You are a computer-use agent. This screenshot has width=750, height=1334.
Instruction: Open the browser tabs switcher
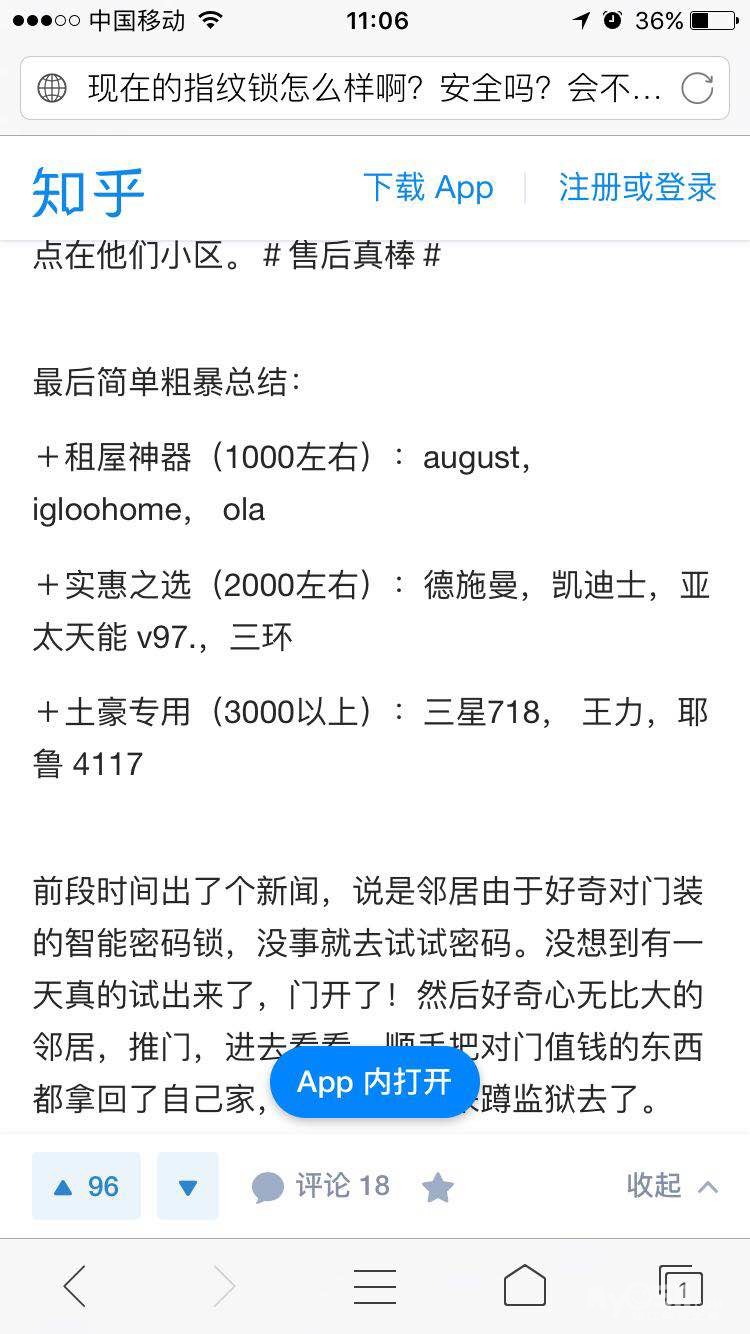(x=680, y=1286)
